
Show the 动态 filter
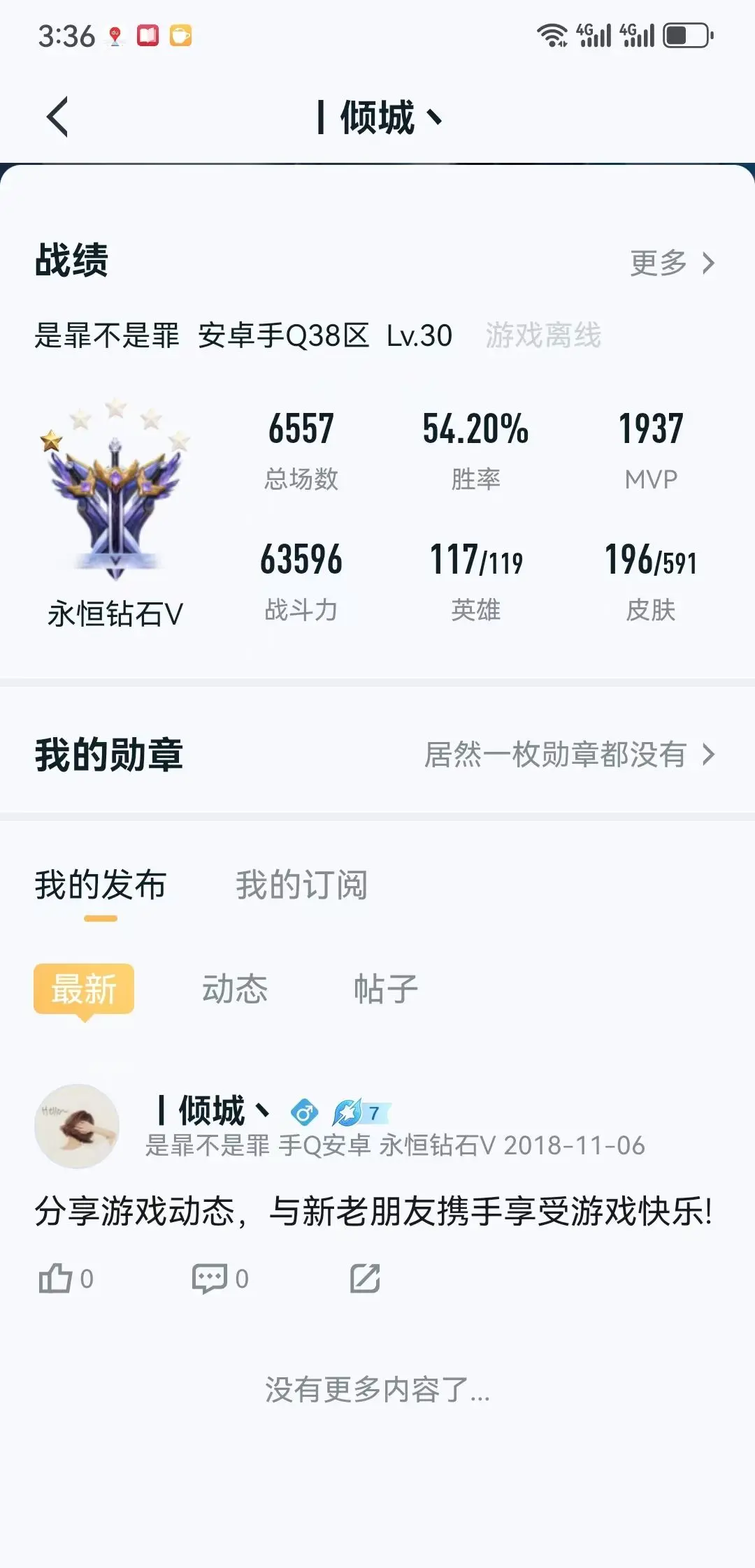point(235,989)
